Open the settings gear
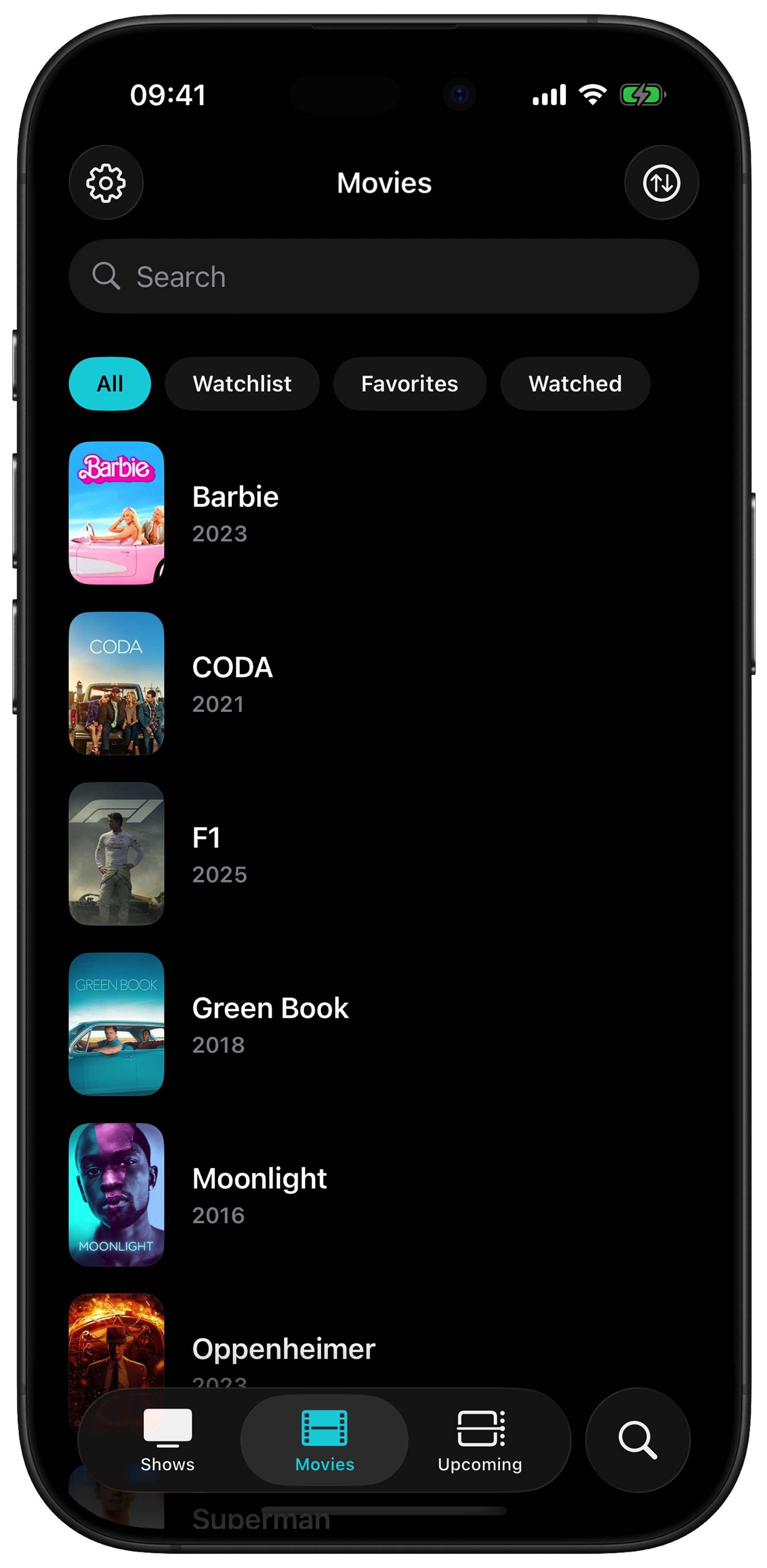Image resolution: width=767 pixels, height=1568 pixels. pos(106,183)
